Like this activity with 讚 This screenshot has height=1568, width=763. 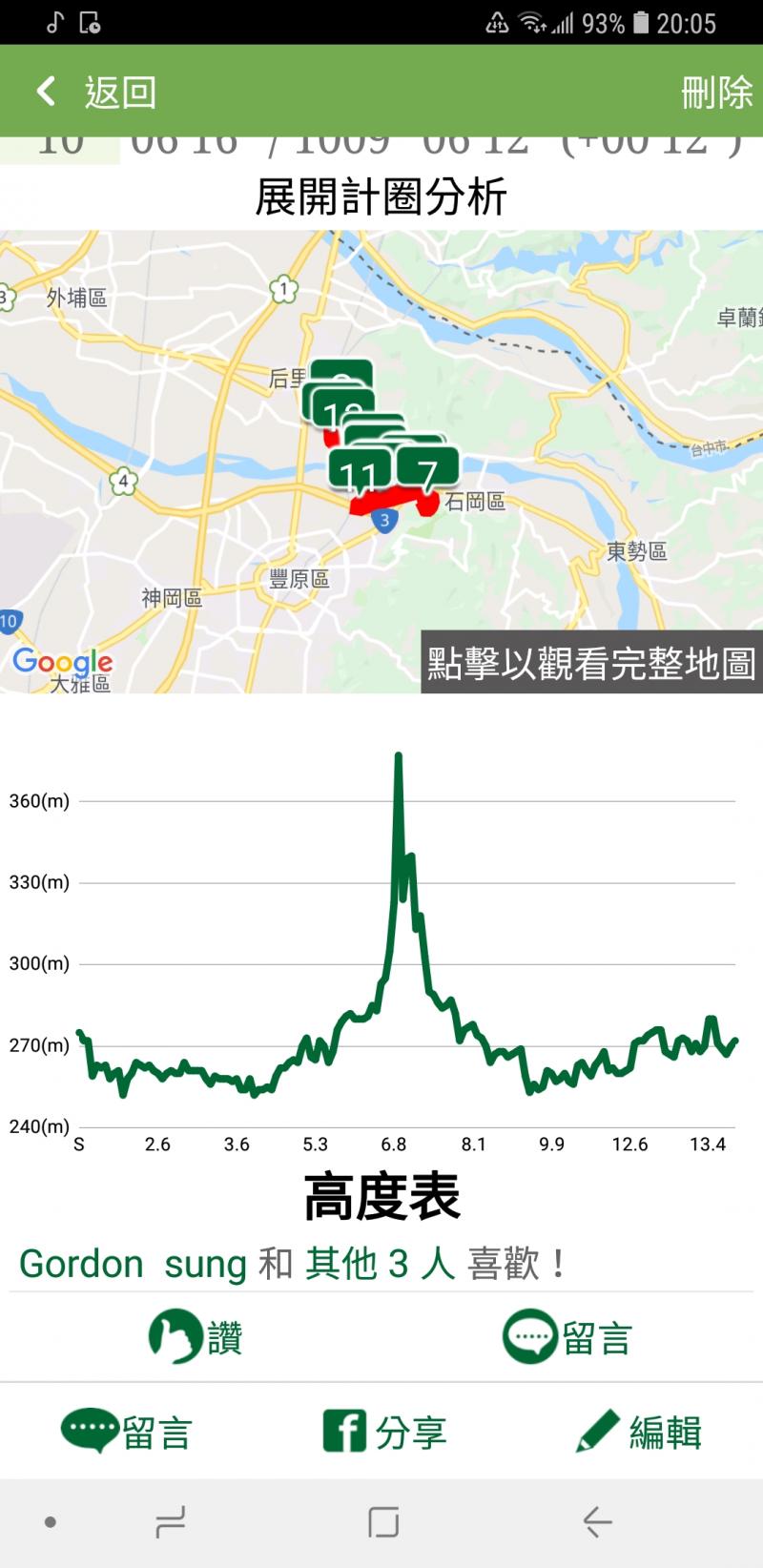(196, 1336)
